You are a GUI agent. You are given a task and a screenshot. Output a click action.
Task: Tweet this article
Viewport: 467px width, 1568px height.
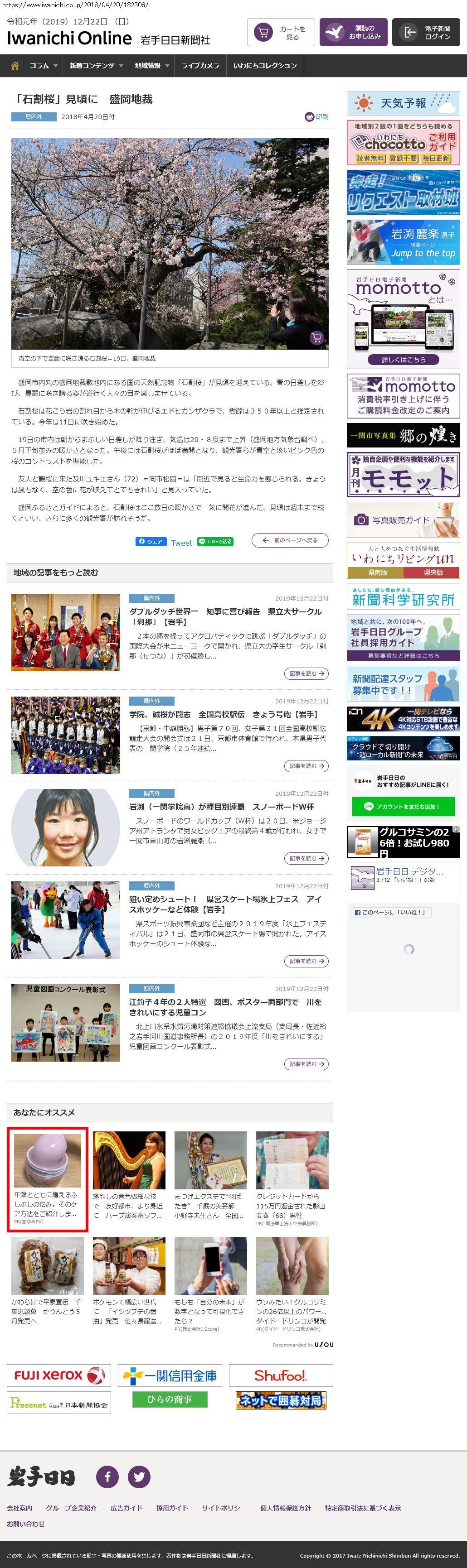click(x=181, y=542)
